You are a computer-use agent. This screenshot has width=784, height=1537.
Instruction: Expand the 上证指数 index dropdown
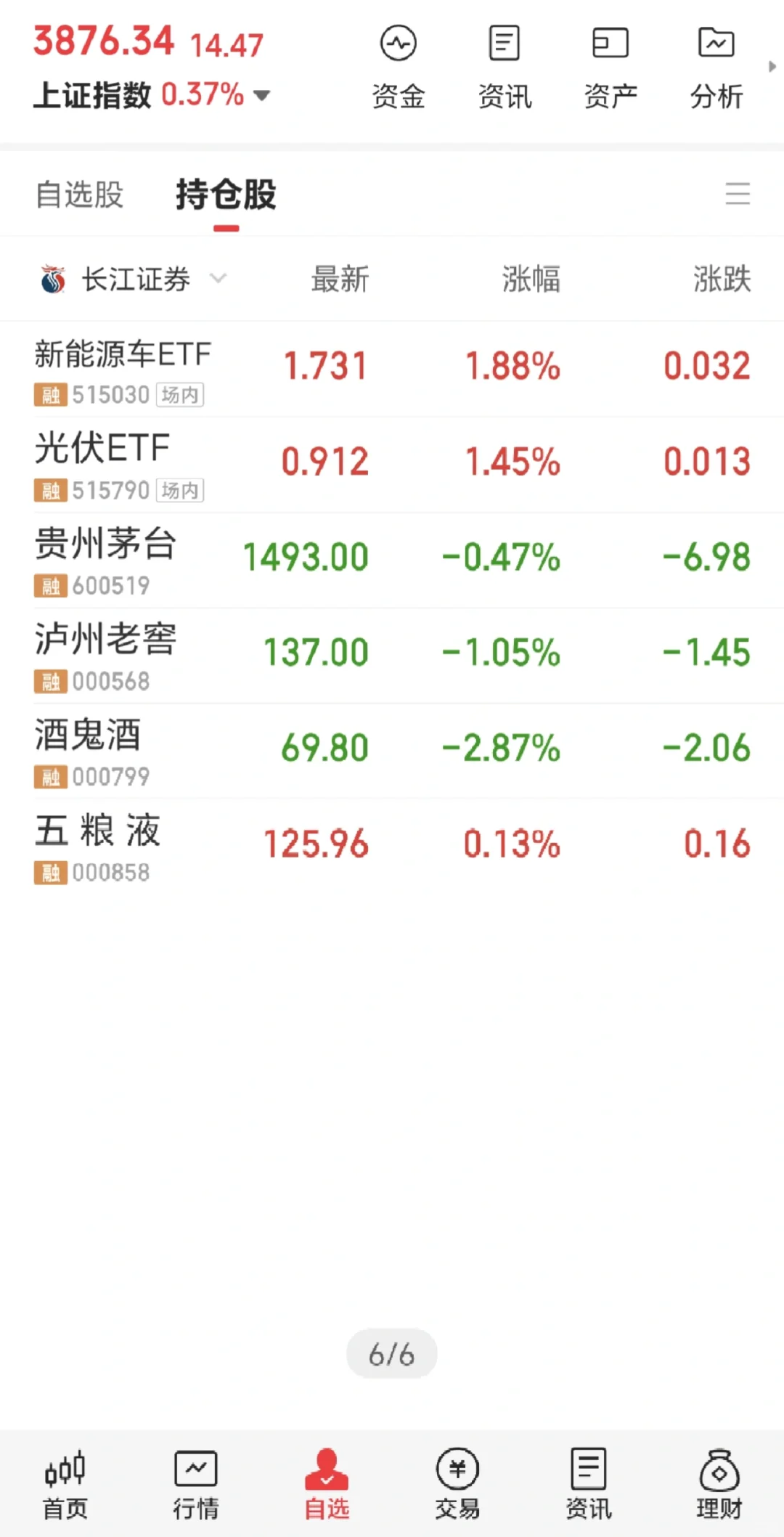point(261,95)
